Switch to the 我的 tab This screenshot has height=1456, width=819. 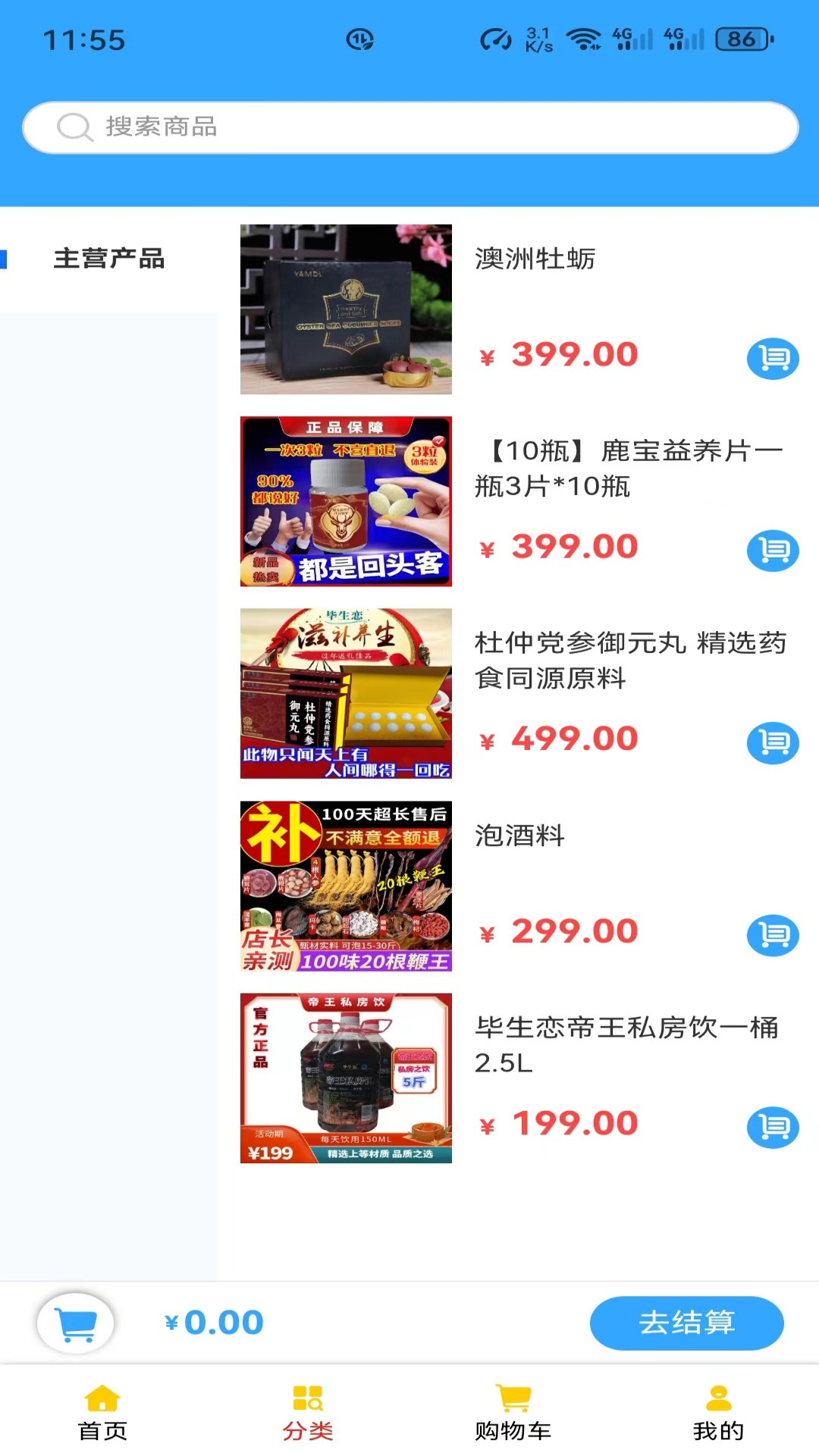click(x=717, y=1413)
